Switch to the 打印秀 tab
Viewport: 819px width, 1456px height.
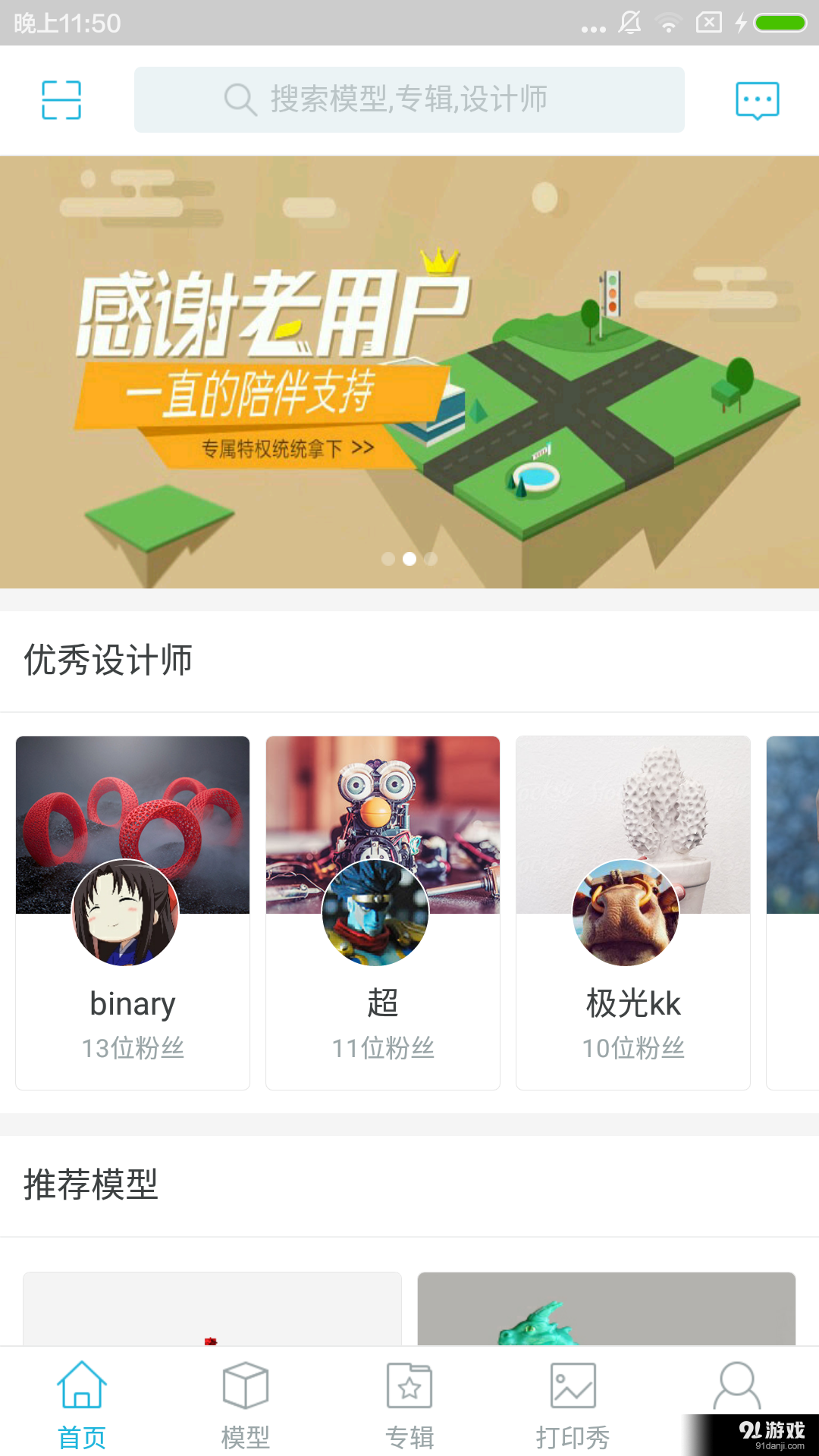coord(573,1407)
